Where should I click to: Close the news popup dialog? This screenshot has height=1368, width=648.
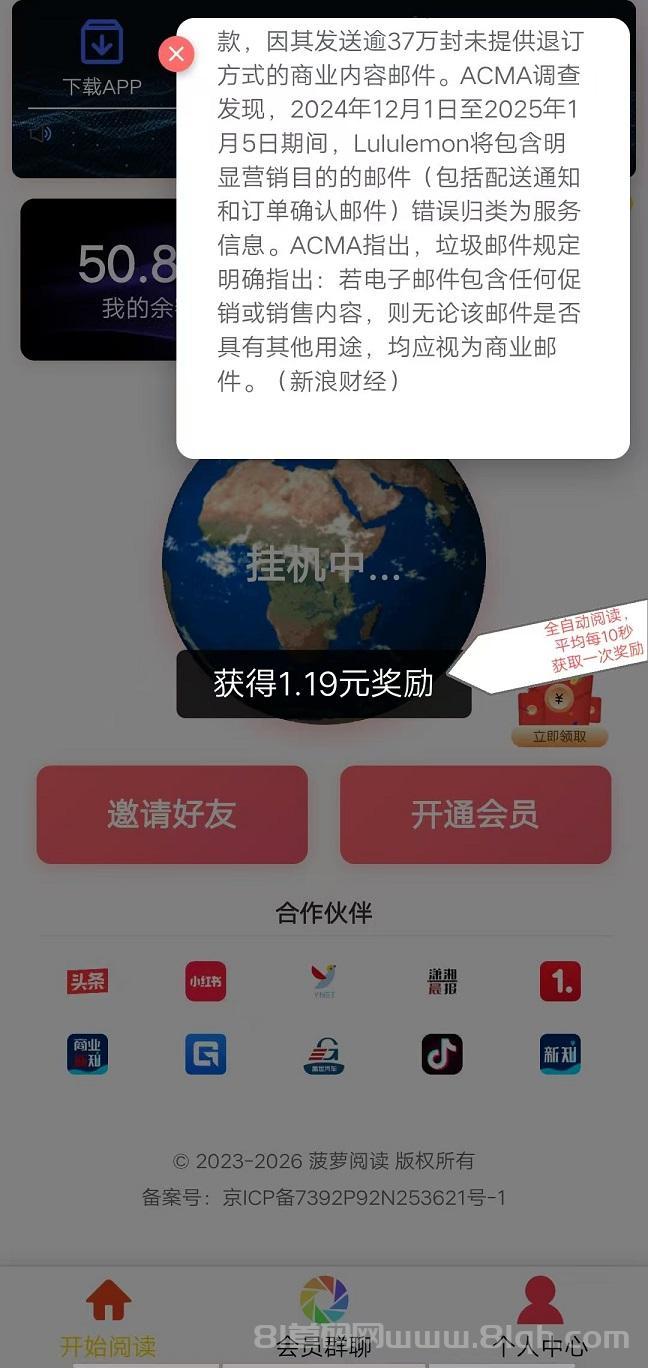click(x=176, y=53)
